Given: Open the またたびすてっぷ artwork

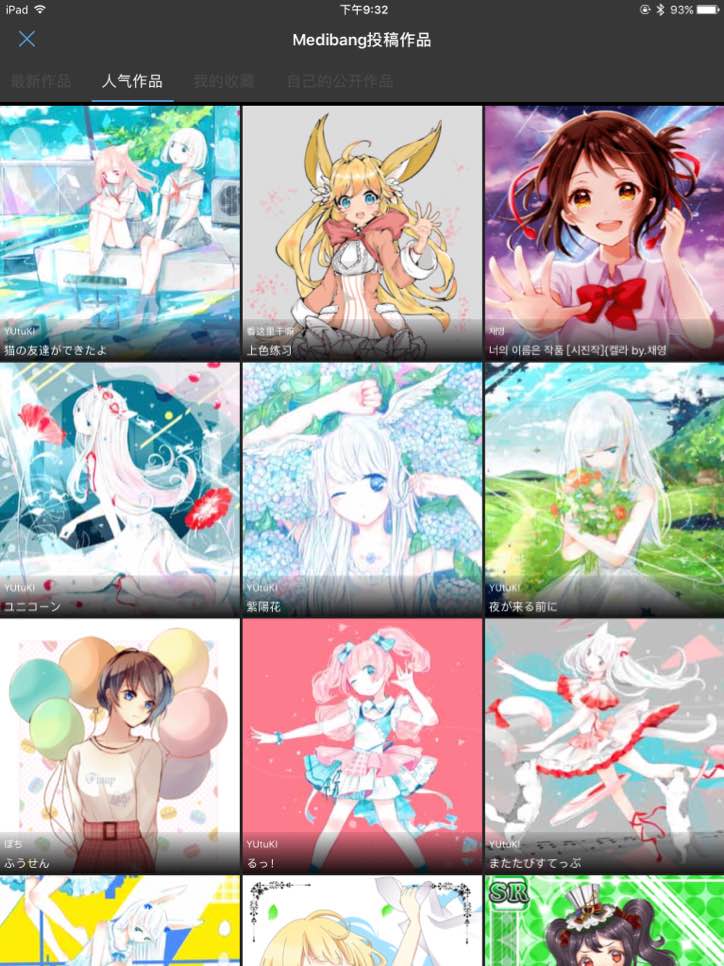Looking at the screenshot, I should click(x=604, y=745).
